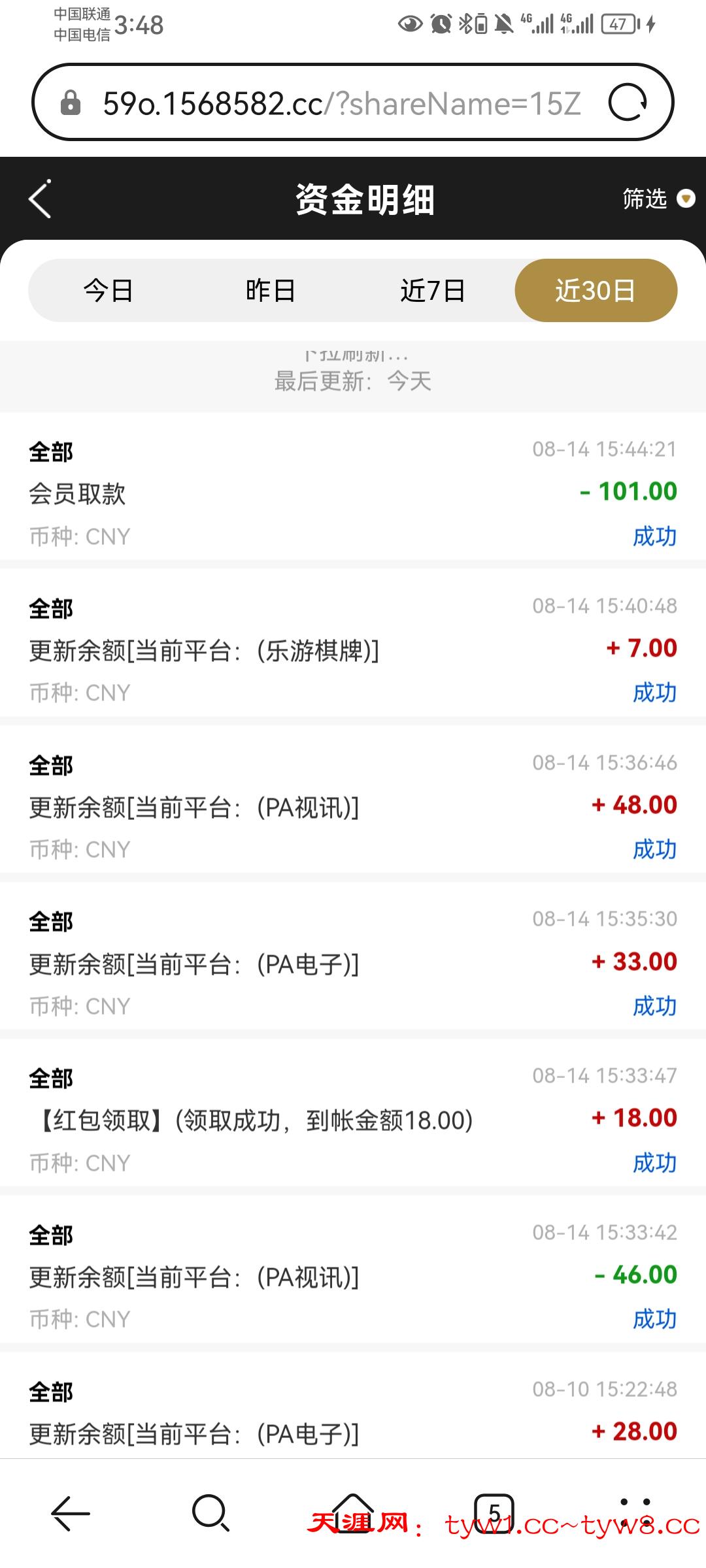706x1568 pixels.
Task: Open the 筛选 filter dropdown
Action: pyautogui.click(x=658, y=199)
